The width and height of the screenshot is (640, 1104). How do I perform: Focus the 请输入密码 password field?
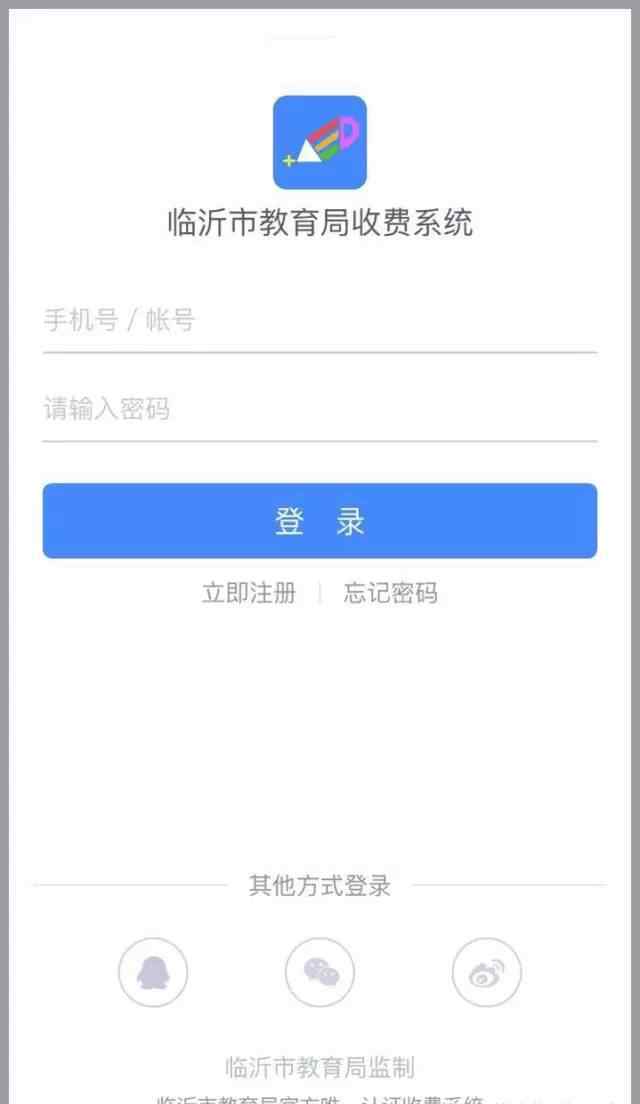[320, 409]
